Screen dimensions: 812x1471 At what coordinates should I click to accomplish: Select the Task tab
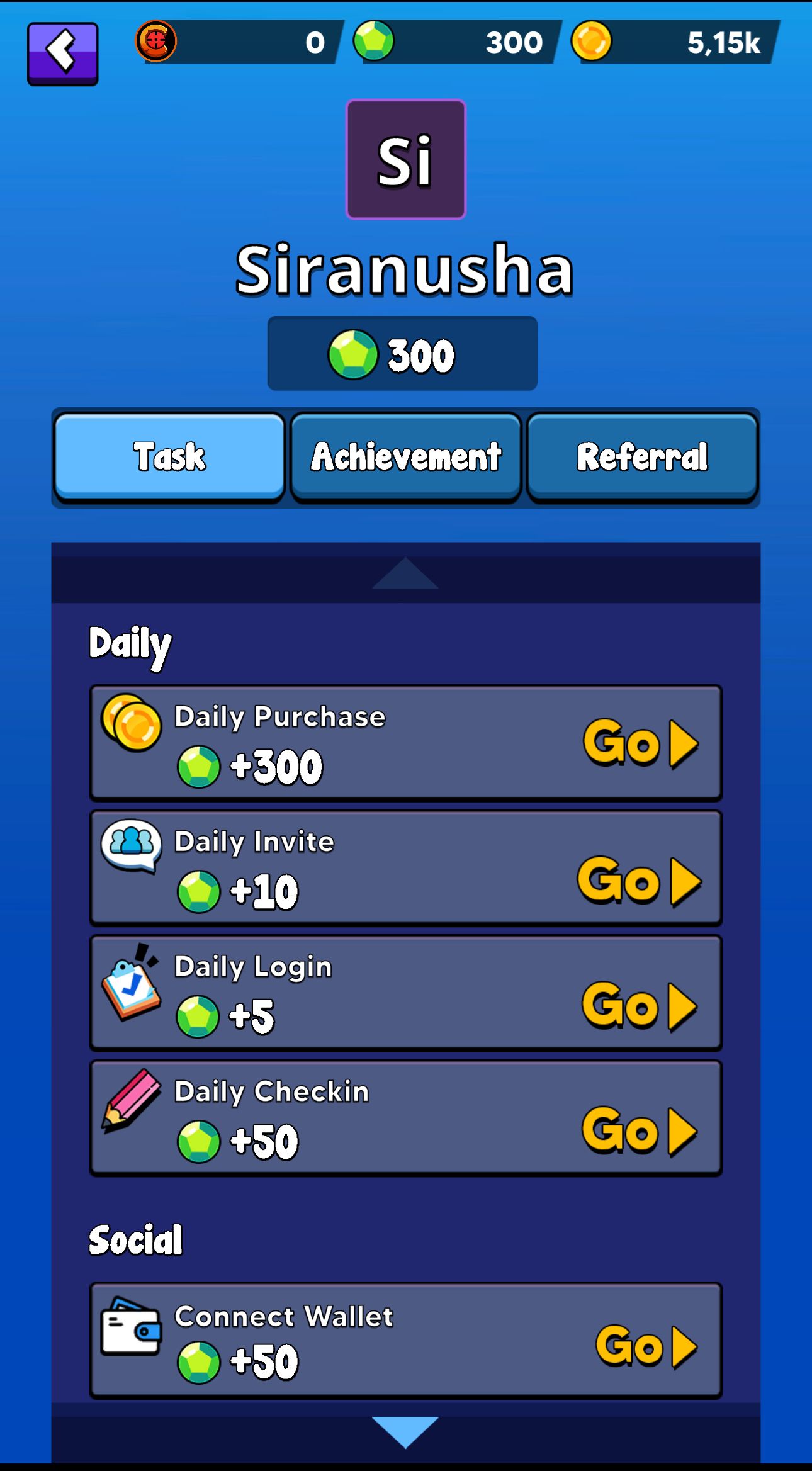click(x=169, y=456)
